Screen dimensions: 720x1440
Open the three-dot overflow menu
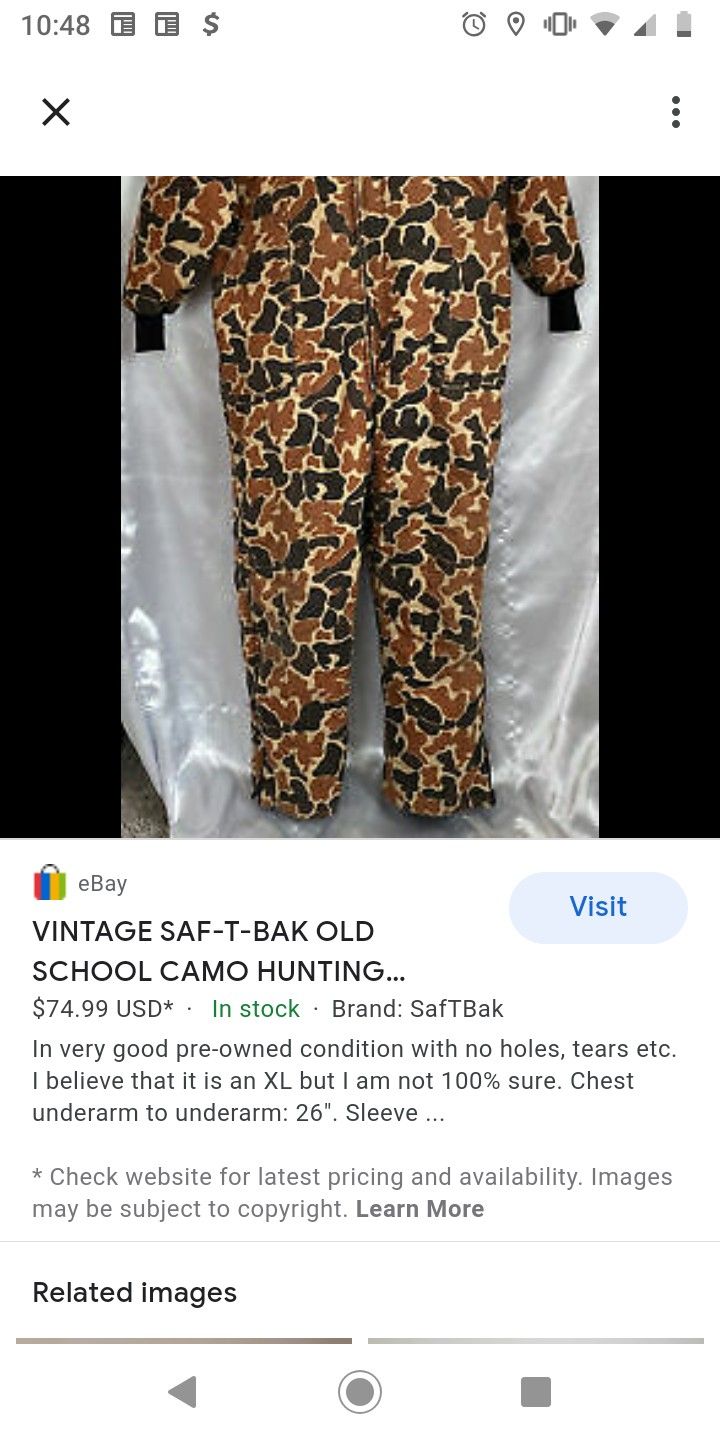click(x=676, y=112)
